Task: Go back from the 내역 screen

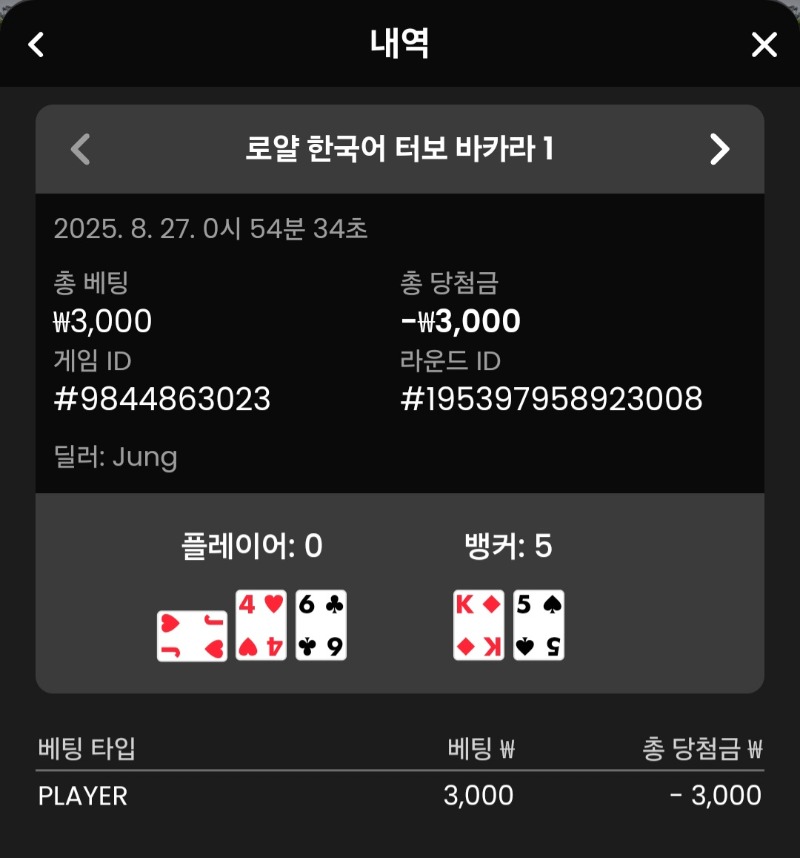Action: (x=37, y=44)
